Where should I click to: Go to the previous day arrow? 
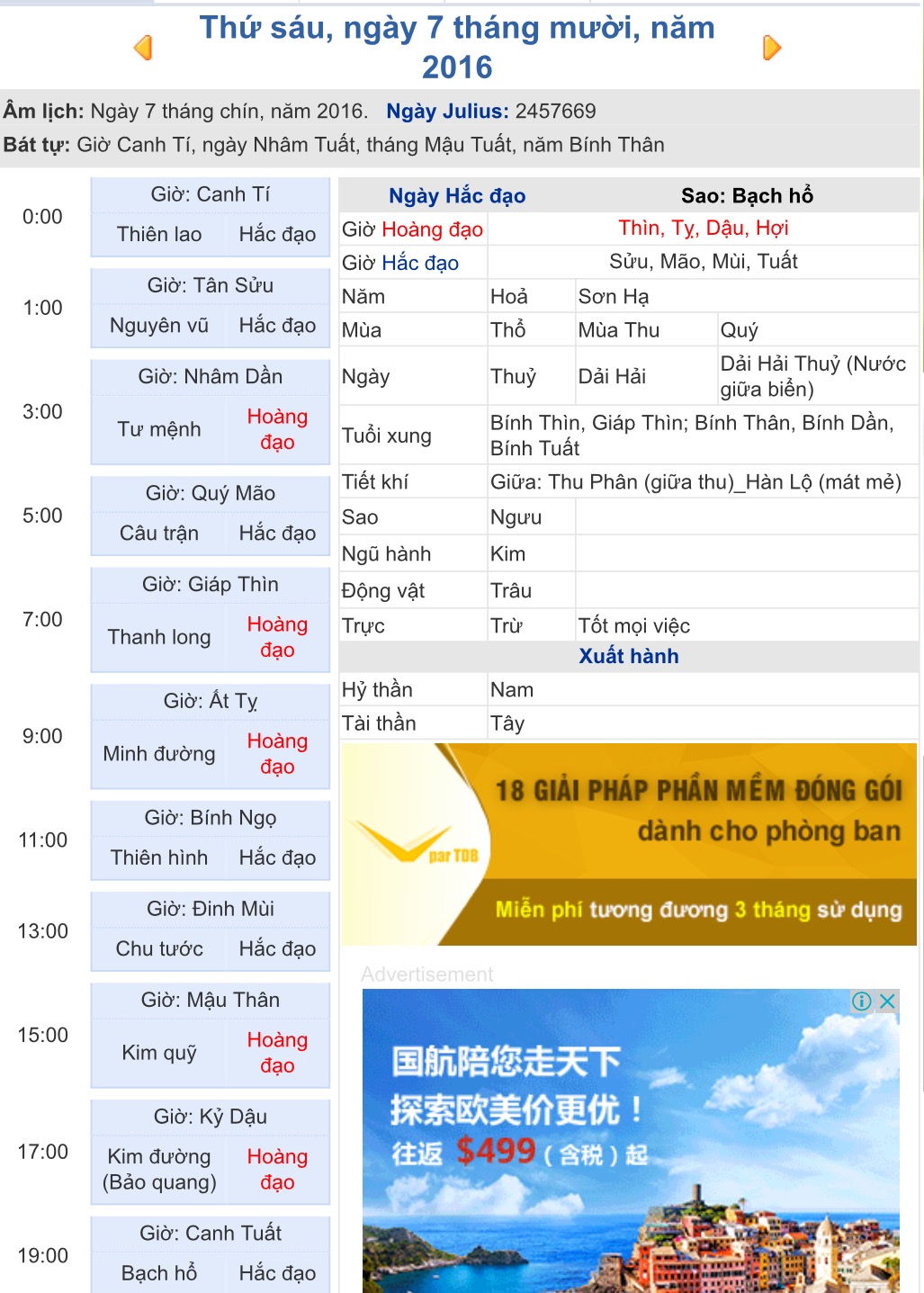(x=143, y=48)
